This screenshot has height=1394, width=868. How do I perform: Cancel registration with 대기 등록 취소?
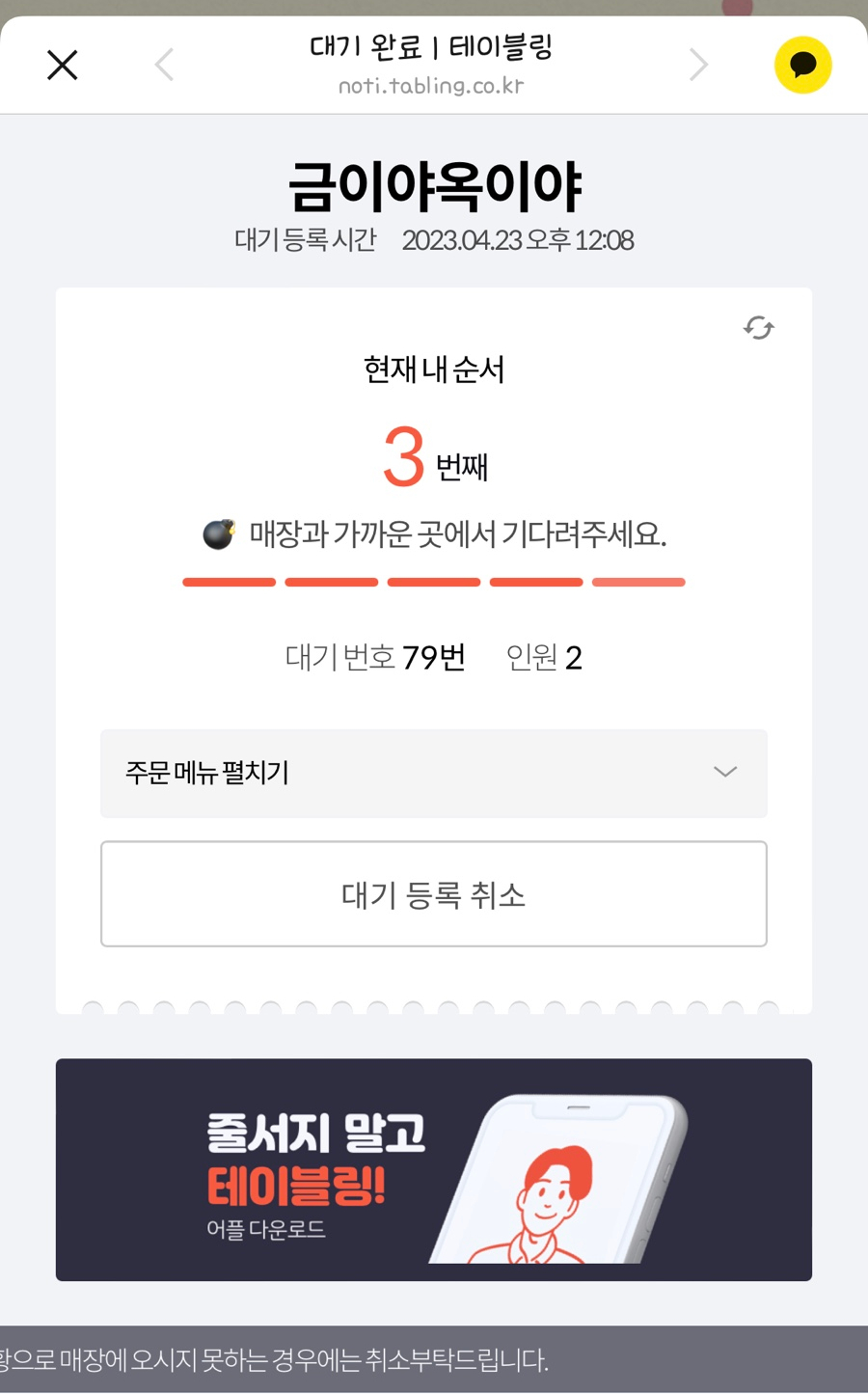click(433, 894)
